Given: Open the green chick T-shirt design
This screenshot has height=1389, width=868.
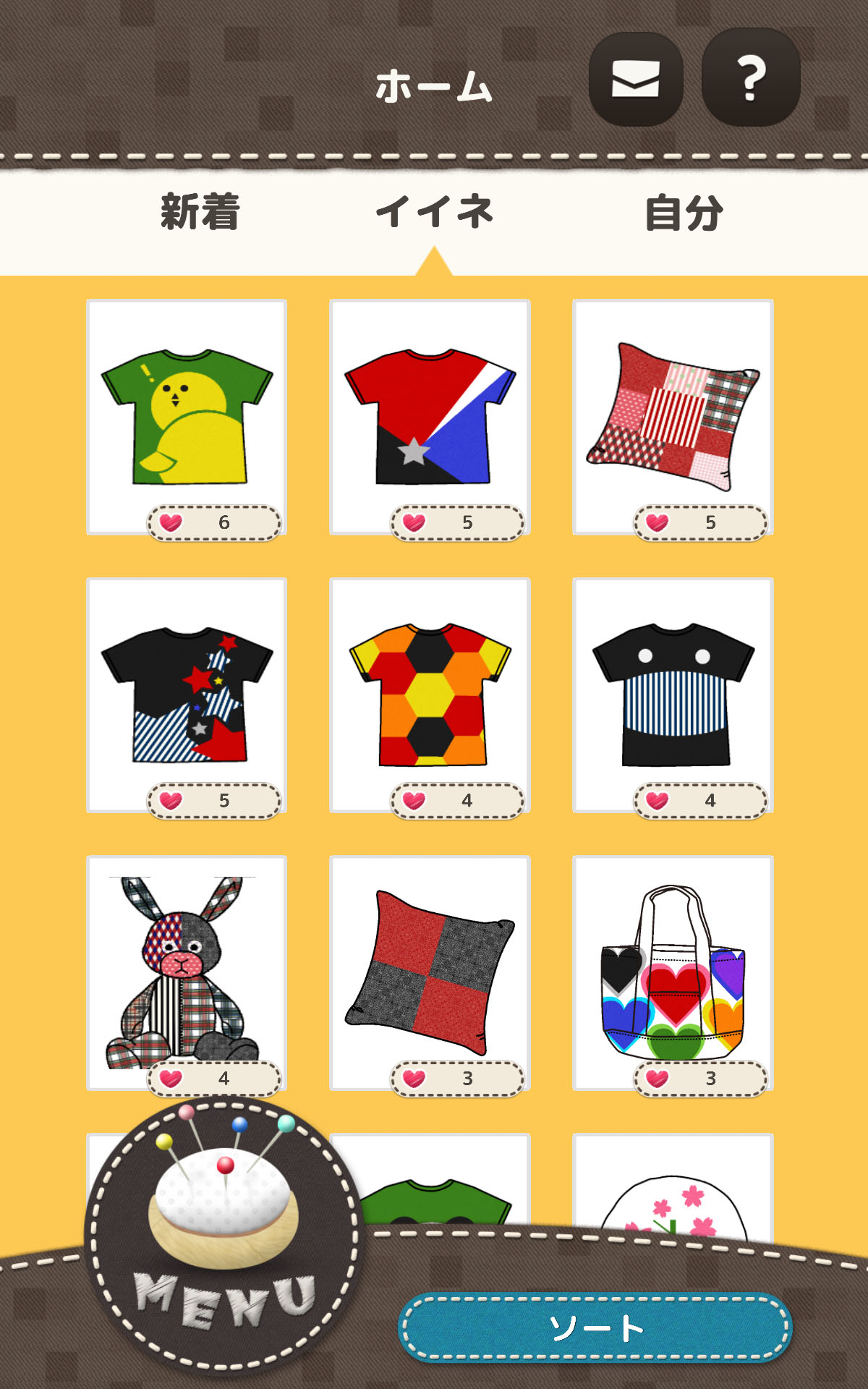Looking at the screenshot, I should (x=187, y=417).
